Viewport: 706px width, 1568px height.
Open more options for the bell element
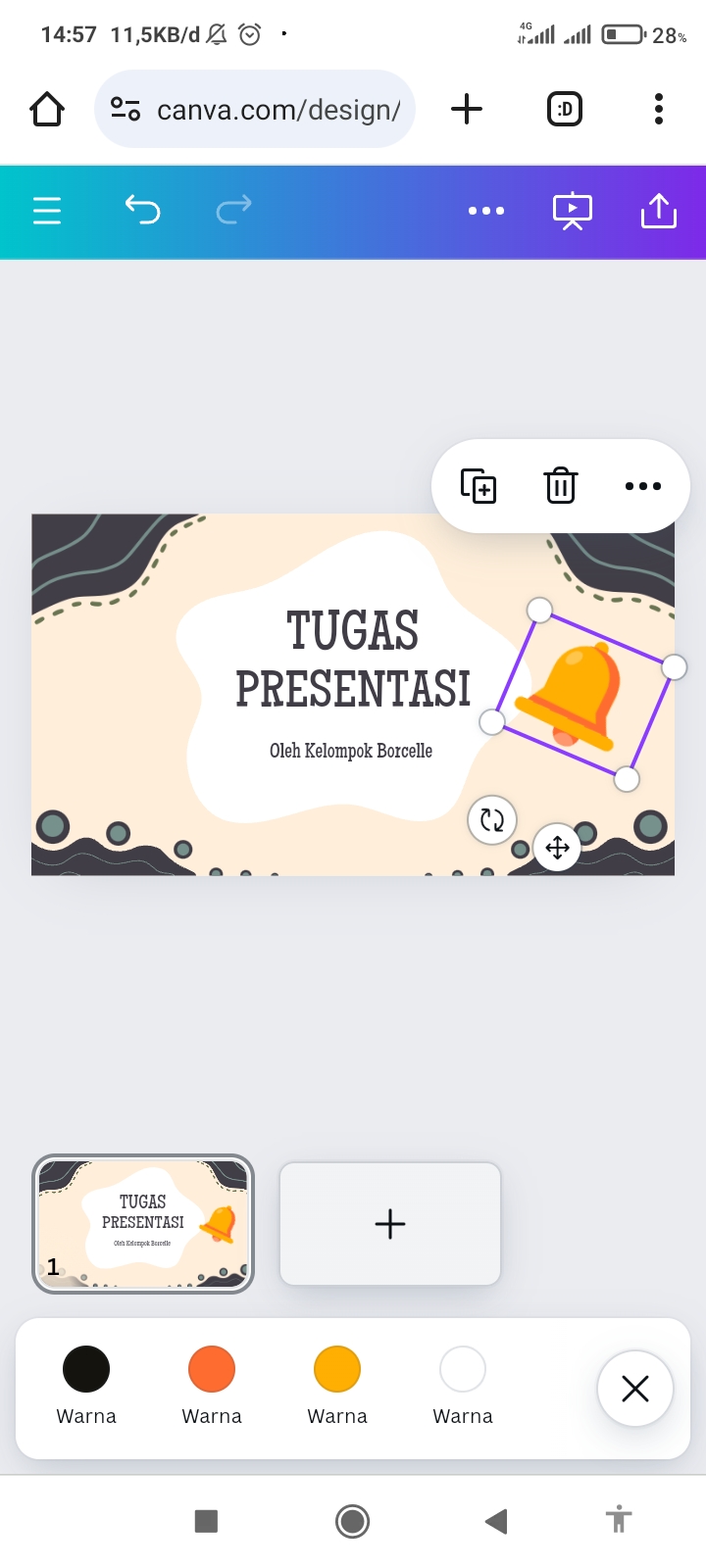pos(642,486)
